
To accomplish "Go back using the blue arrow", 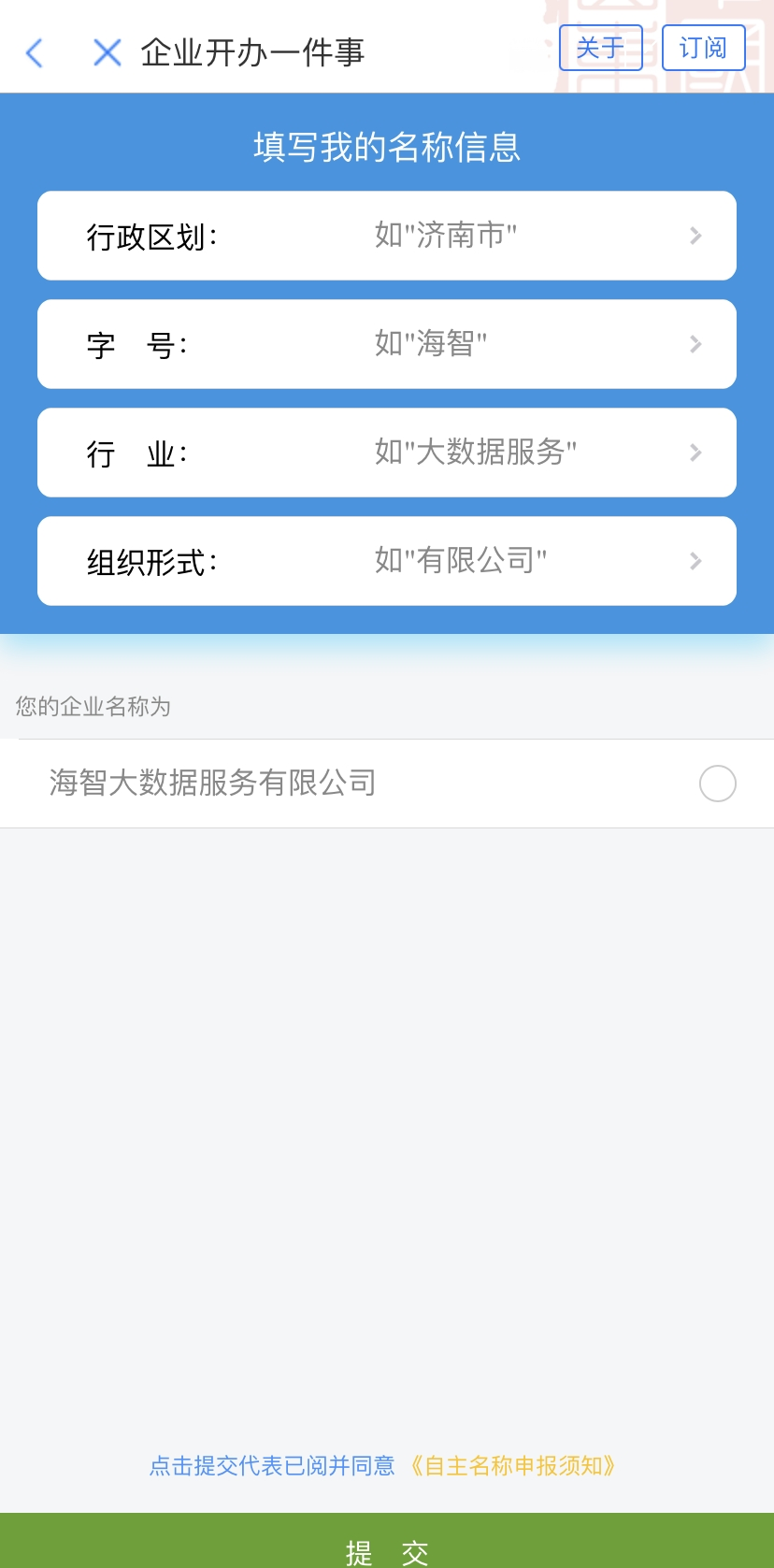I will [35, 52].
